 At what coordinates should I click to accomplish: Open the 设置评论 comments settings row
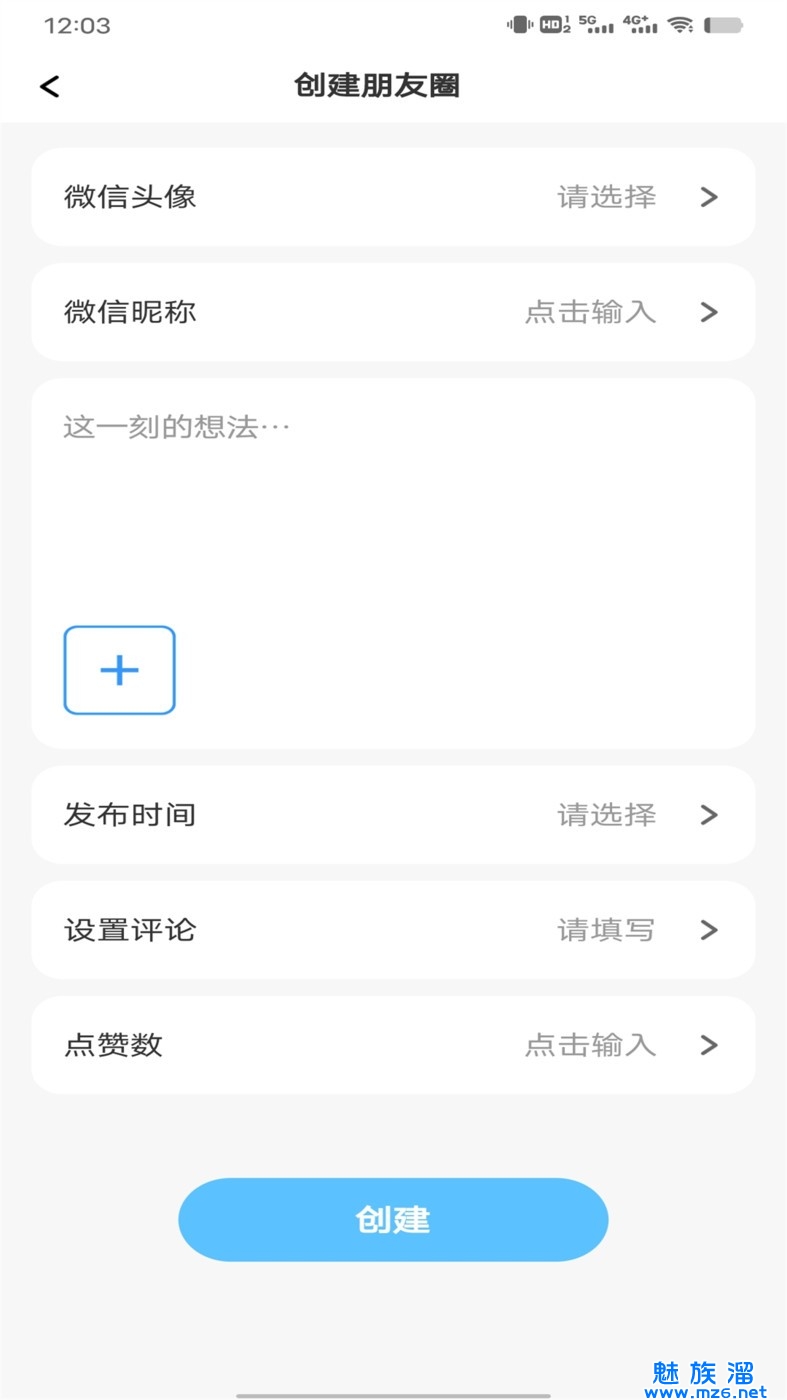tap(393, 930)
